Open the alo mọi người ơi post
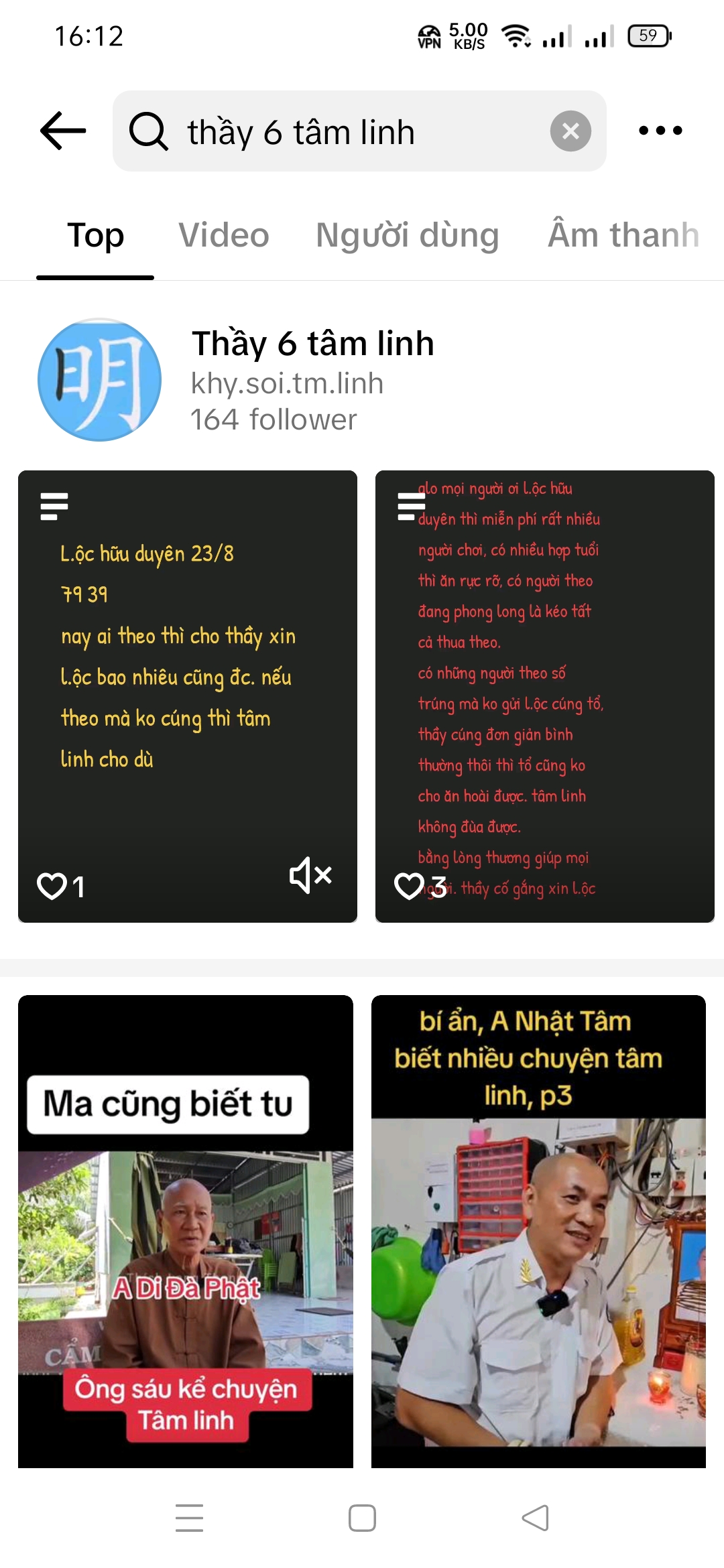 [x=545, y=696]
